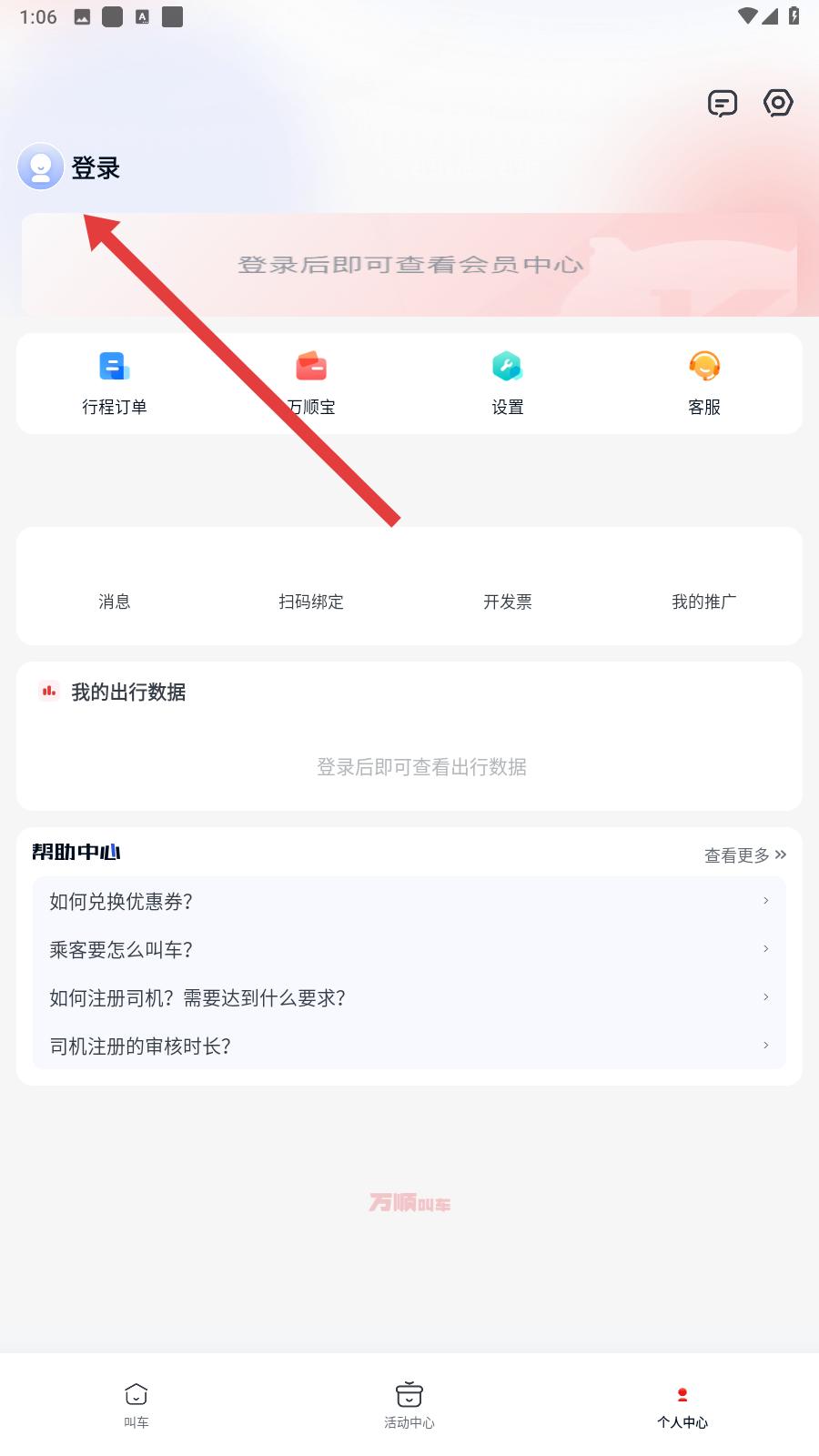Image resolution: width=819 pixels, height=1456 pixels.
Task: Open help item 司机注册的审核时长?
Action: [409, 1046]
